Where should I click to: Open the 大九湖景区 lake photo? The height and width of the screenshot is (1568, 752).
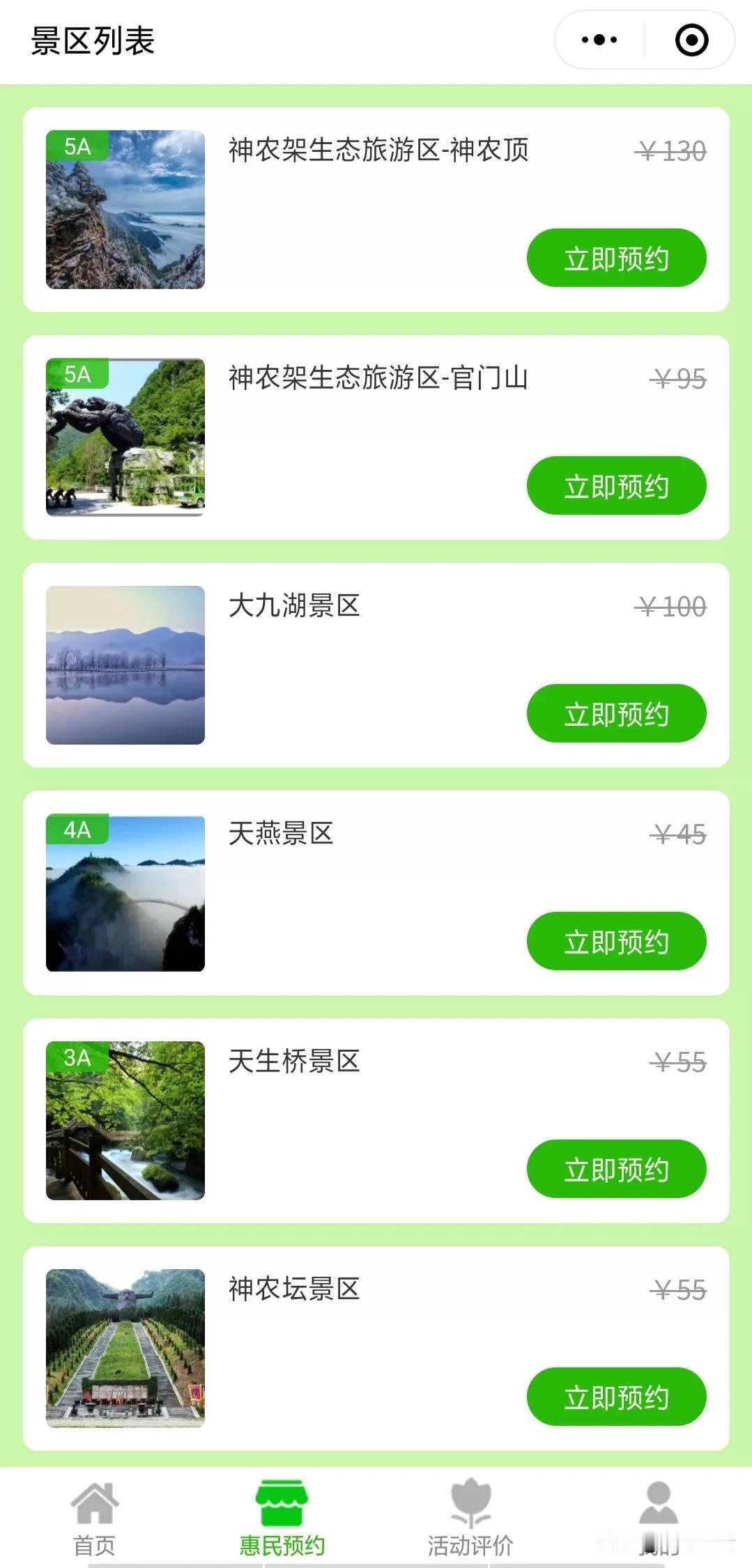tap(125, 665)
